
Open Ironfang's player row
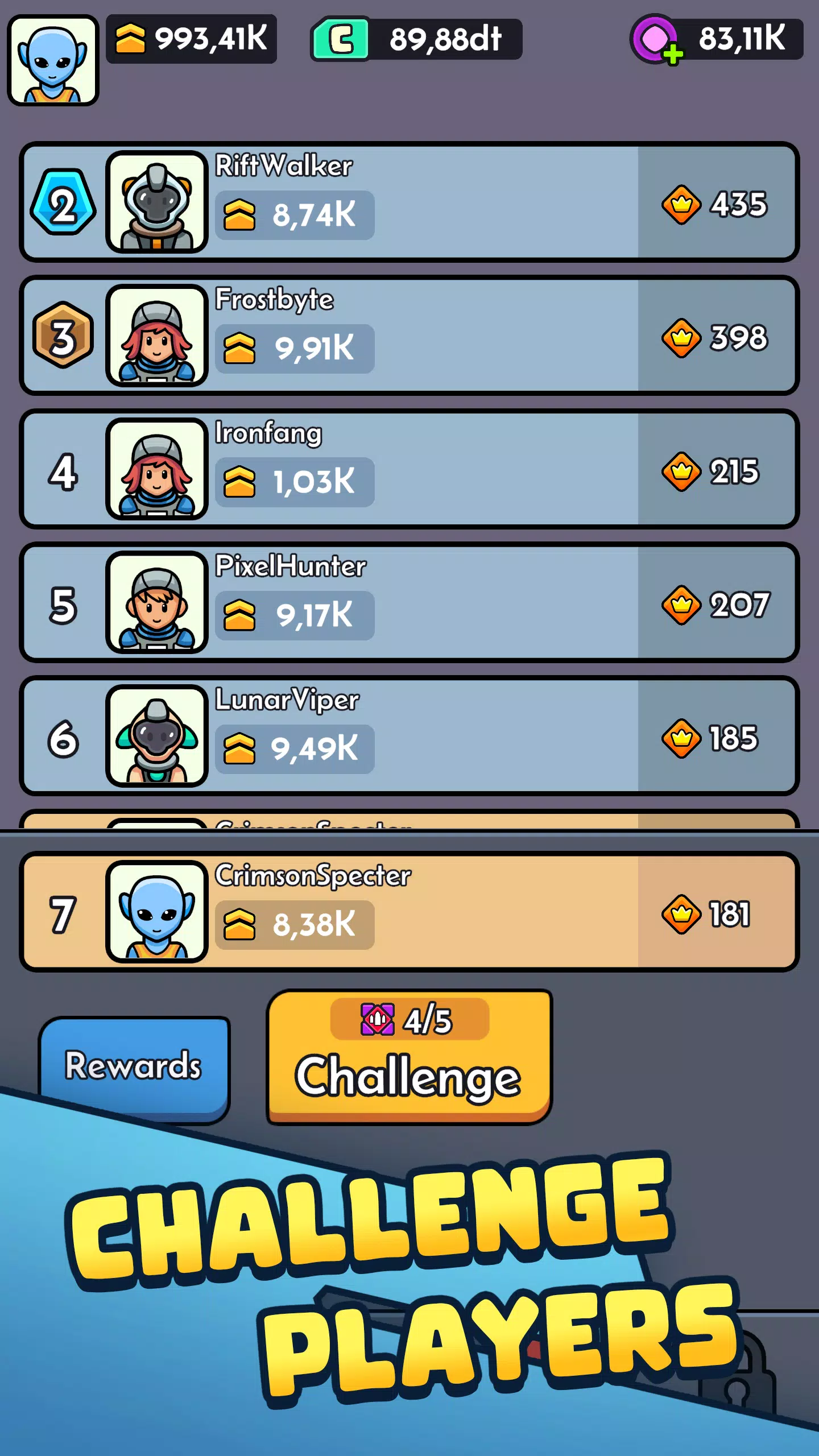click(x=409, y=469)
